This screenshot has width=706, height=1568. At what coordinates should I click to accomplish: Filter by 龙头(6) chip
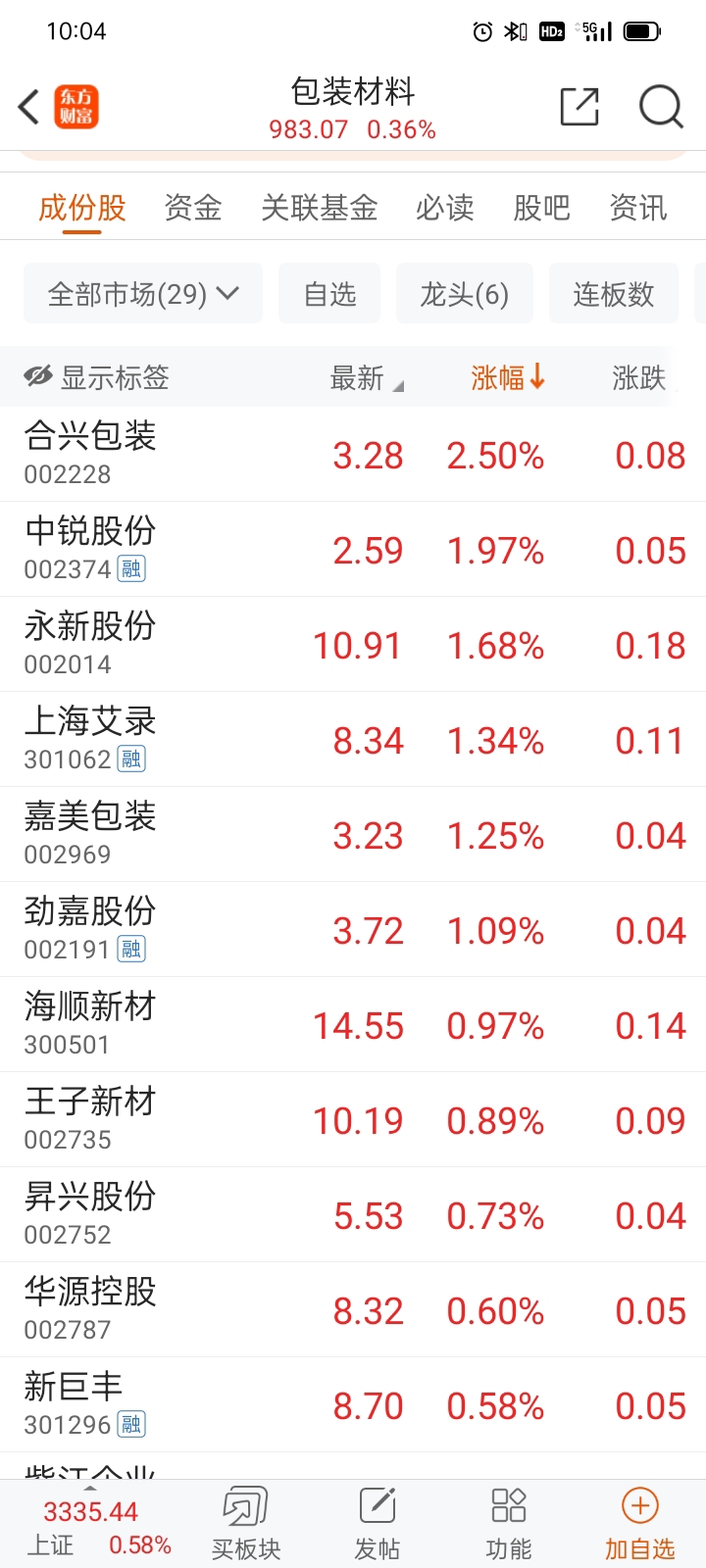(x=465, y=294)
